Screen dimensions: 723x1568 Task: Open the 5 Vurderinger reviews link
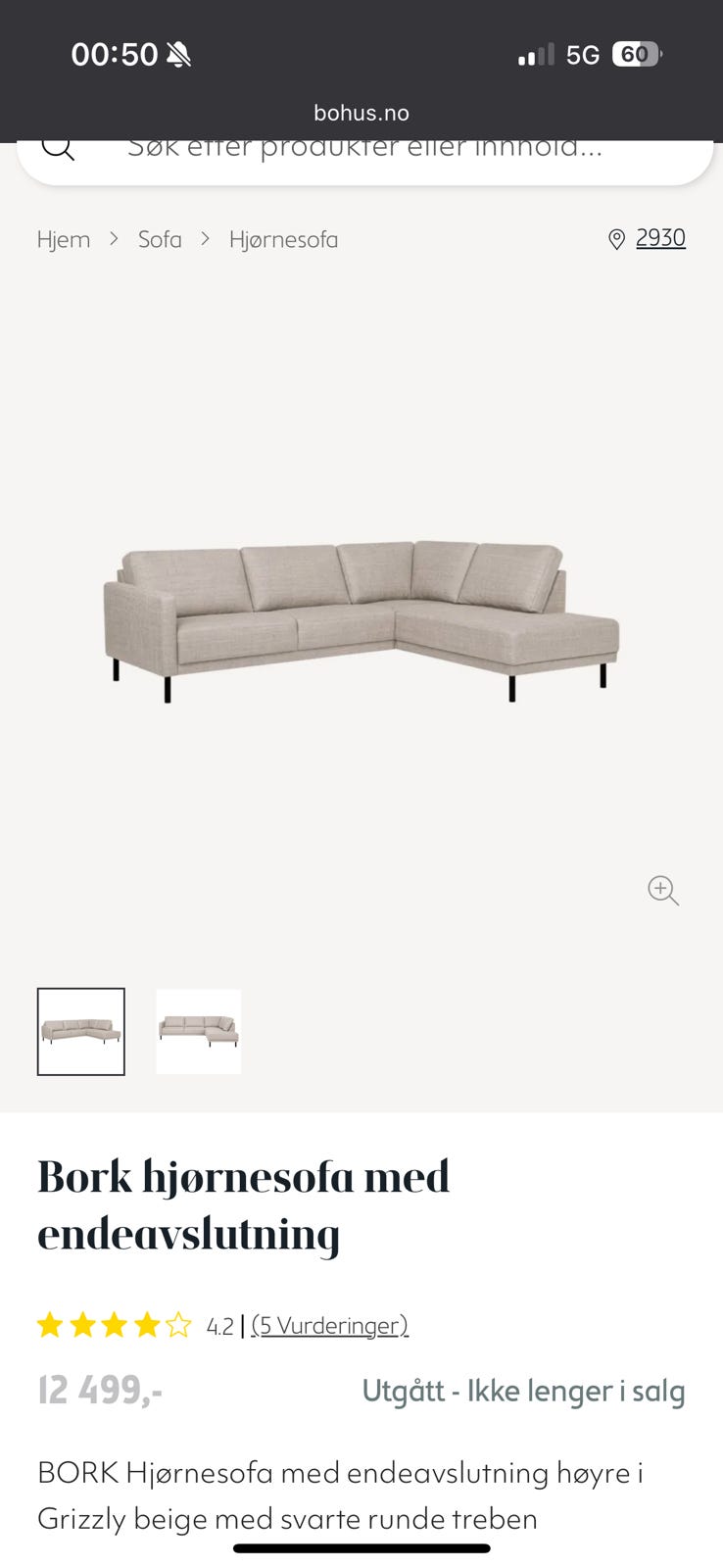(x=329, y=1325)
